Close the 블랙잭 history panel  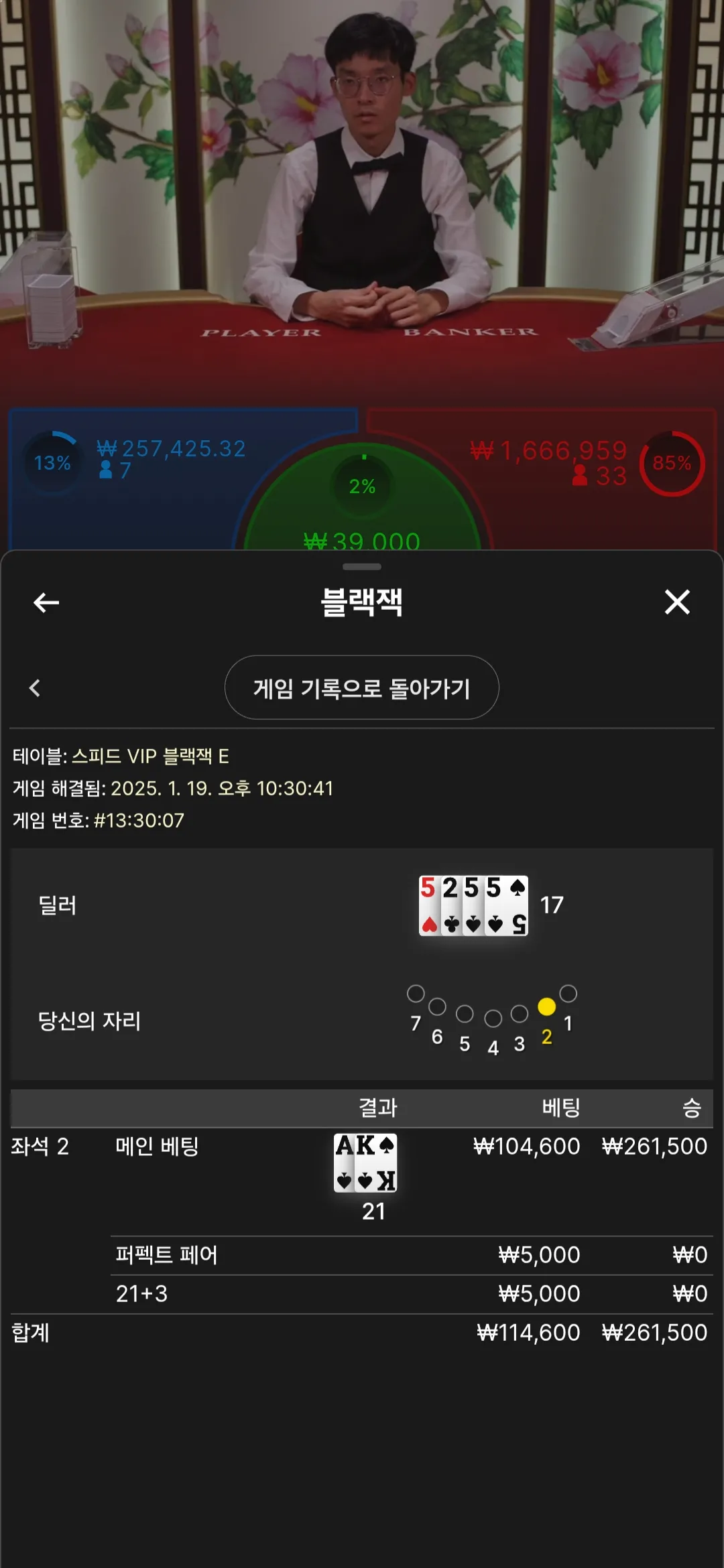coord(677,602)
